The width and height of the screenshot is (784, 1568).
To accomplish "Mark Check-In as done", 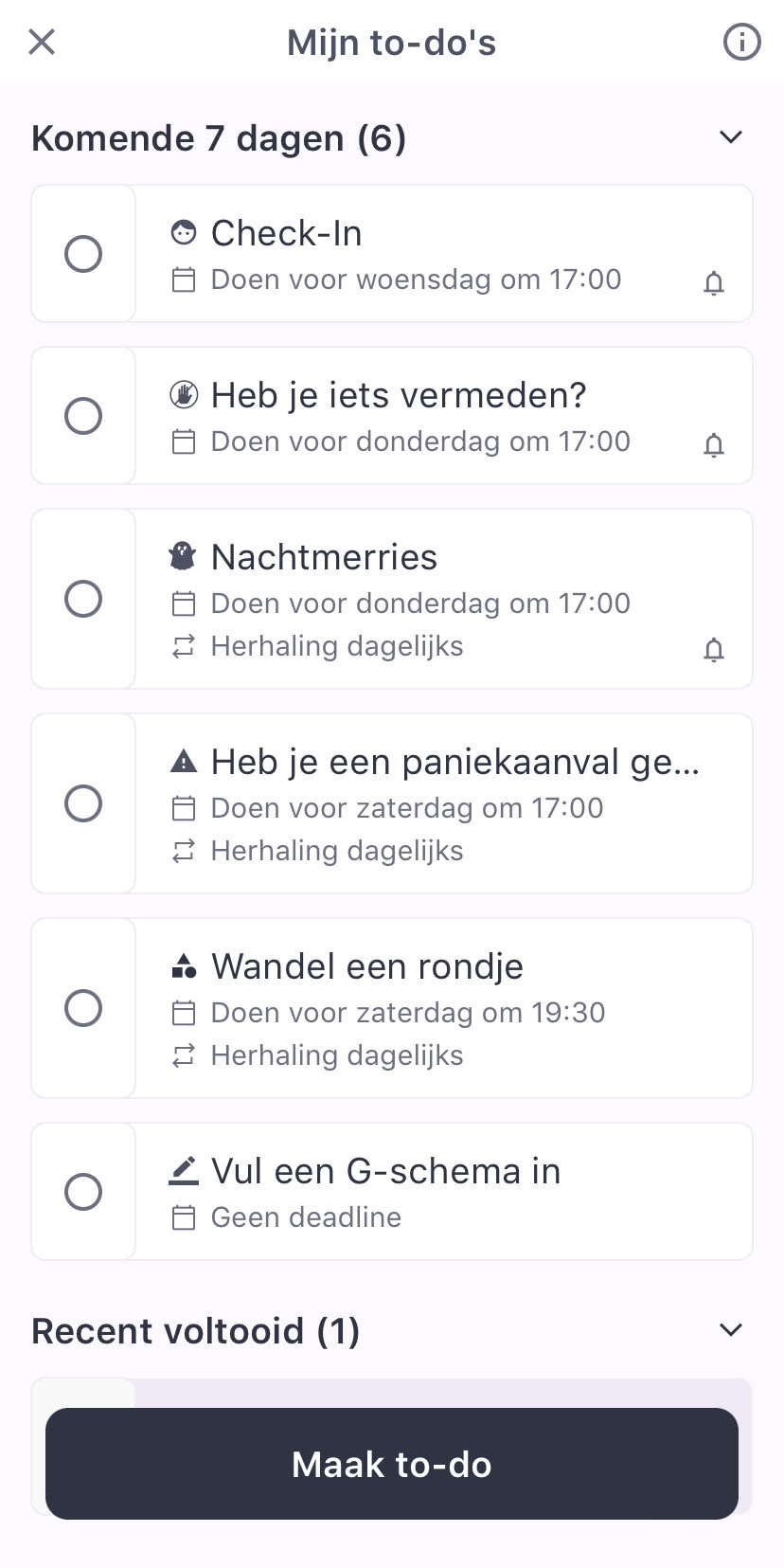I will [x=83, y=254].
